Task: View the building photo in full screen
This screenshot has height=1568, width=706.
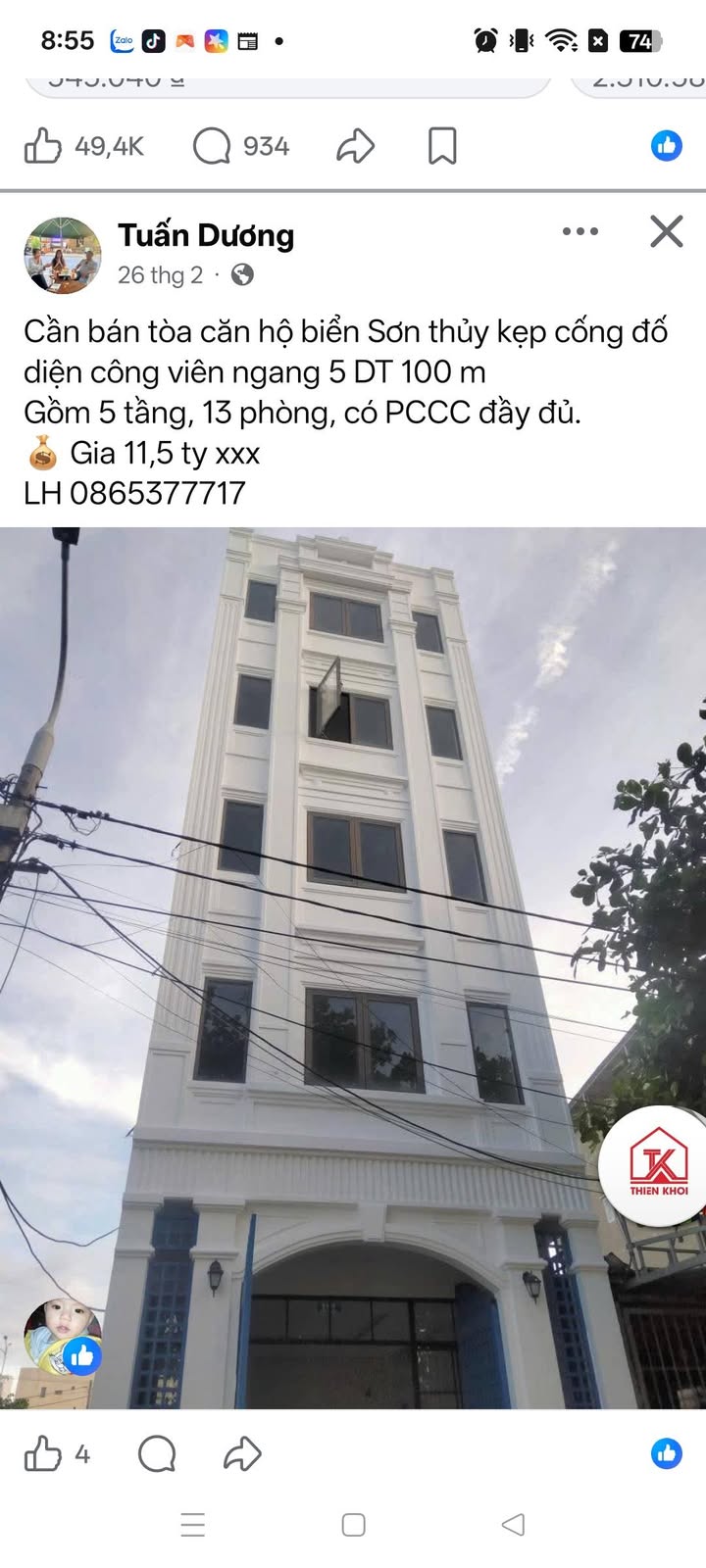Action: (x=353, y=968)
